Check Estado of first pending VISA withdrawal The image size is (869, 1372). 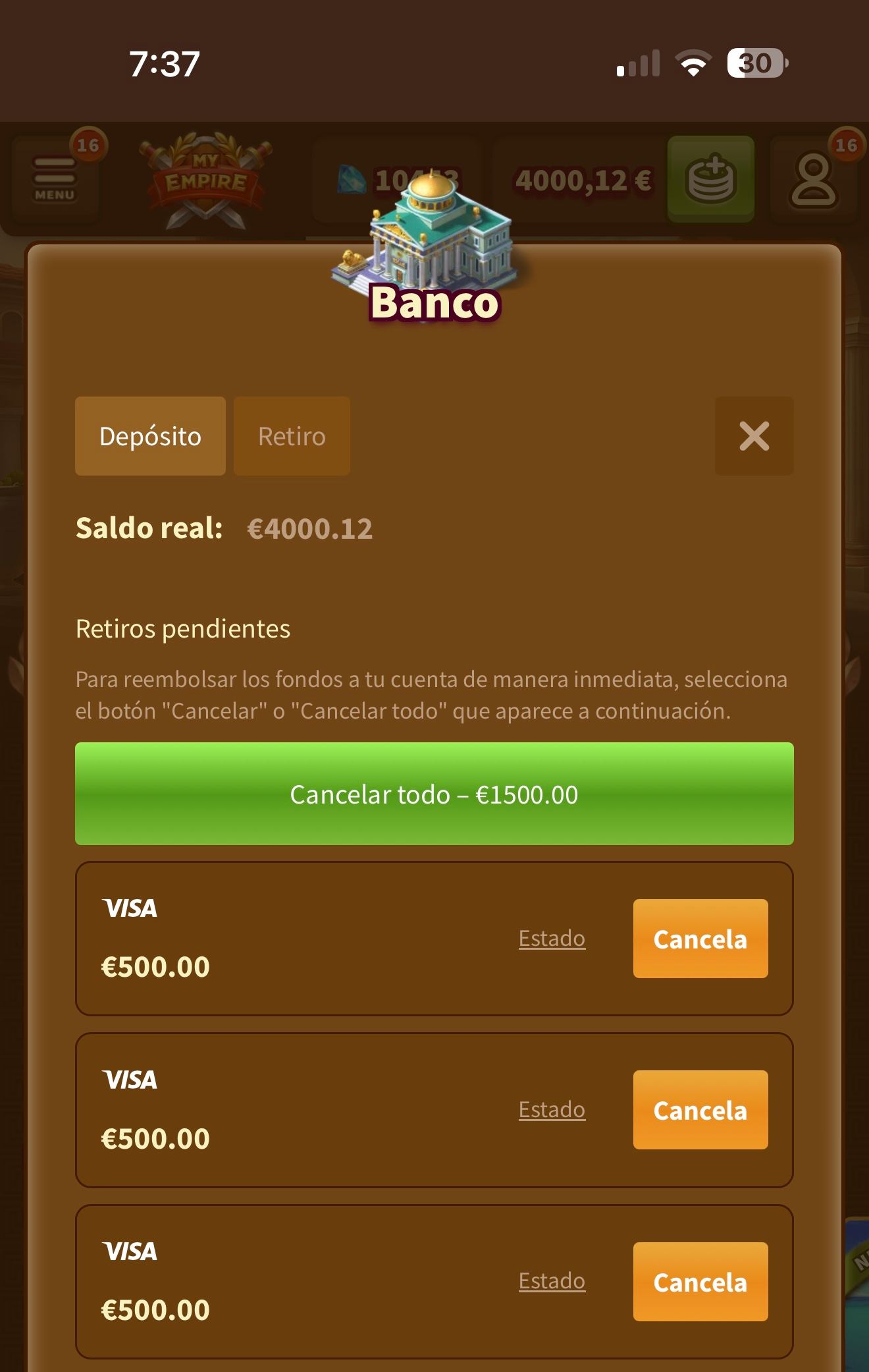coord(552,938)
